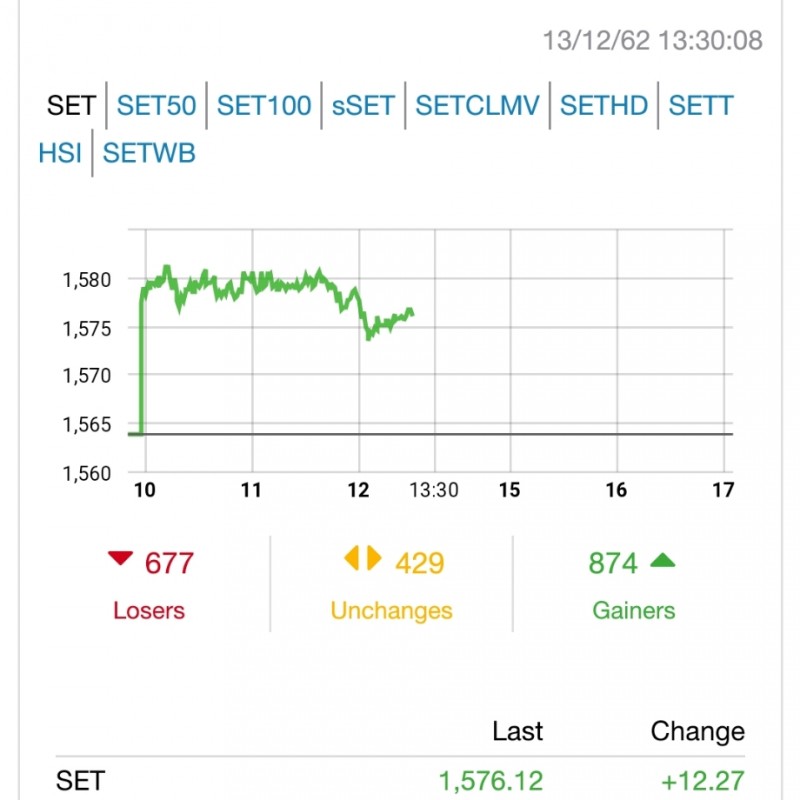
Task: Show the sSET index chart
Action: coord(363,106)
